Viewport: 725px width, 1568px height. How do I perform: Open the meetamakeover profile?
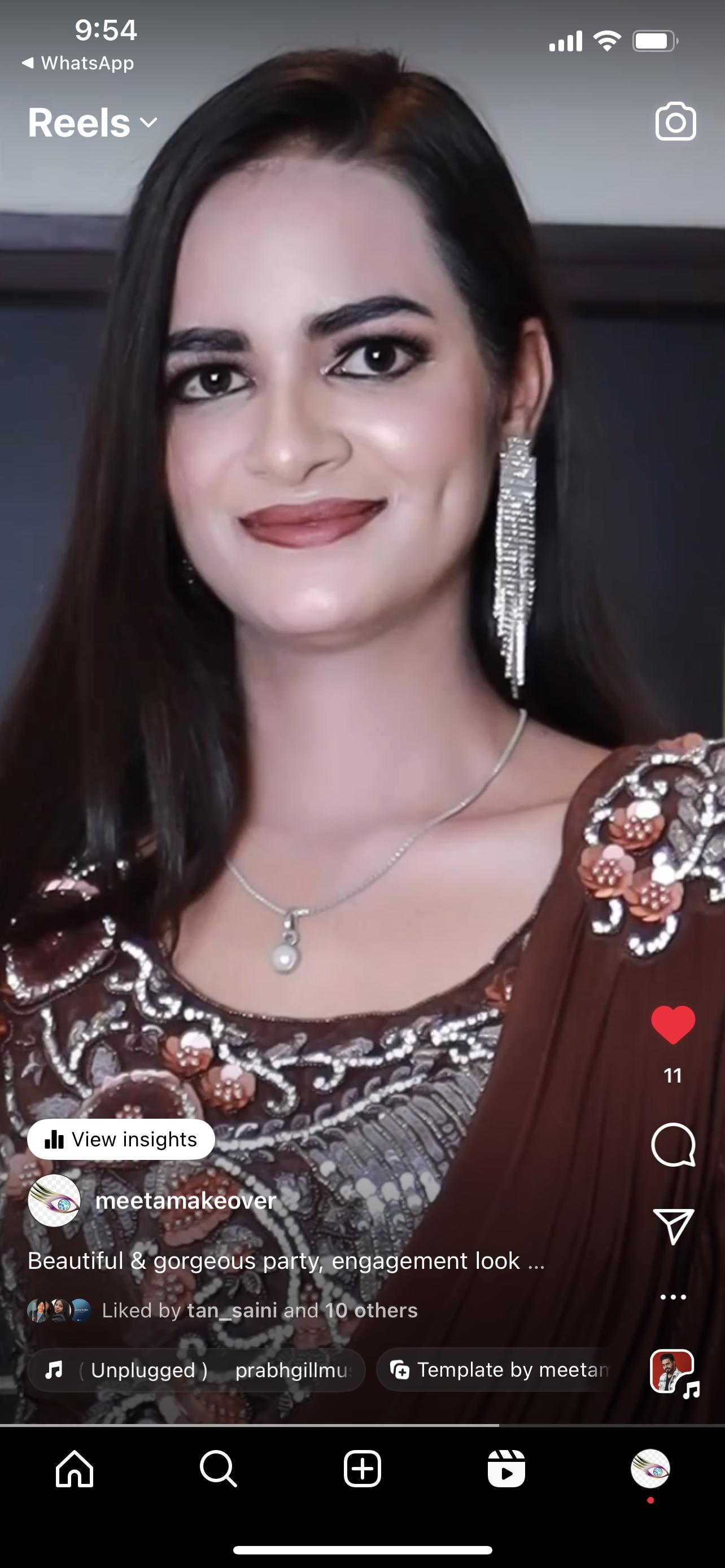[186, 1201]
